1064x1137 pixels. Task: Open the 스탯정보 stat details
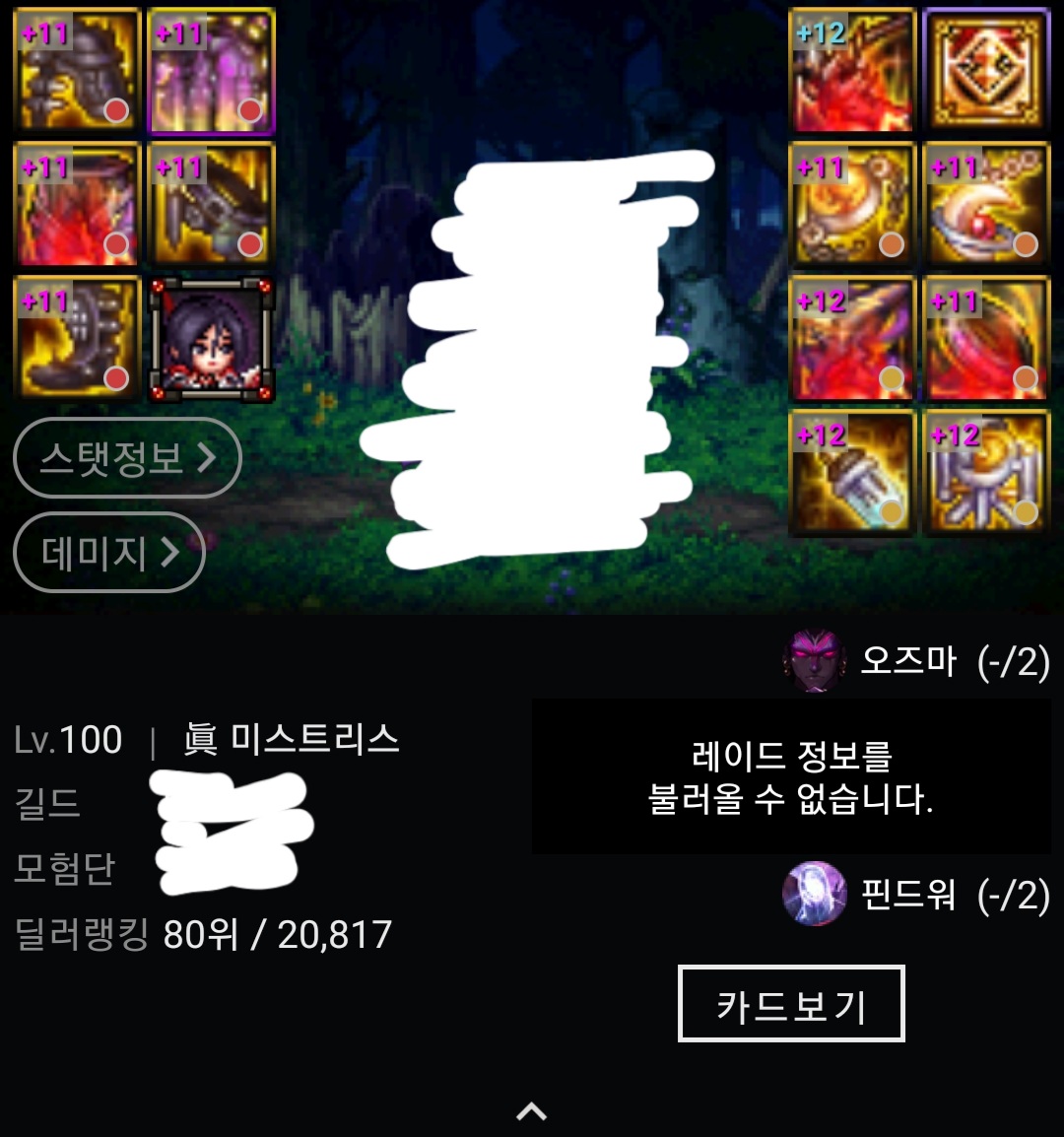(x=127, y=458)
